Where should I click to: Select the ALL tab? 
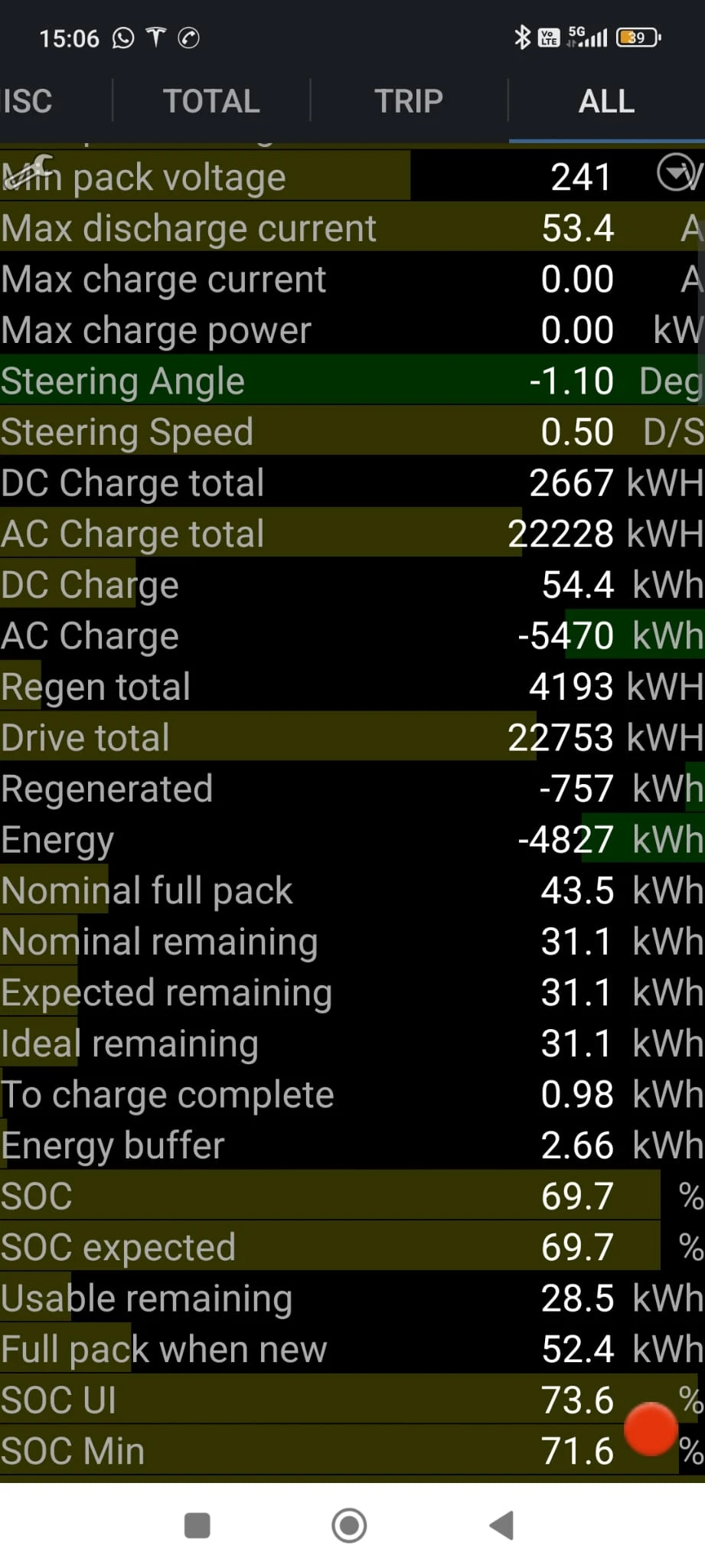[606, 101]
